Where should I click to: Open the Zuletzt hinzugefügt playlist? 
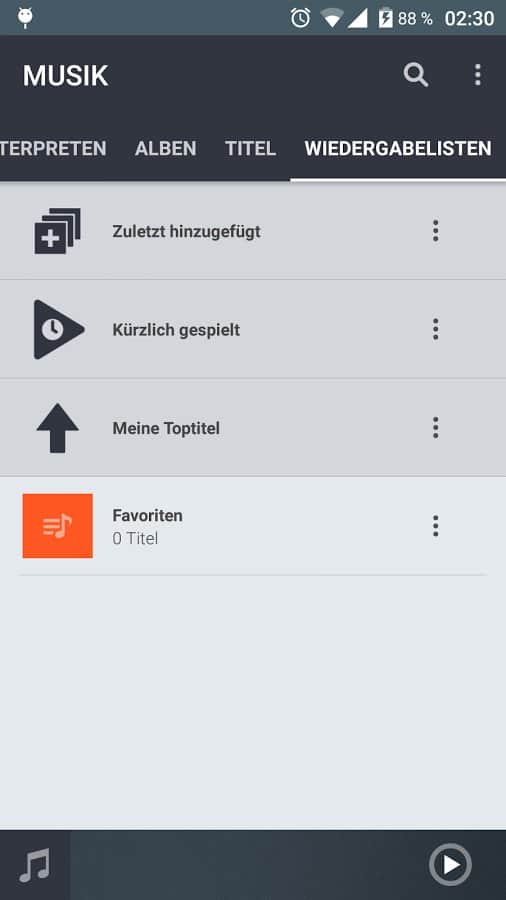253,231
